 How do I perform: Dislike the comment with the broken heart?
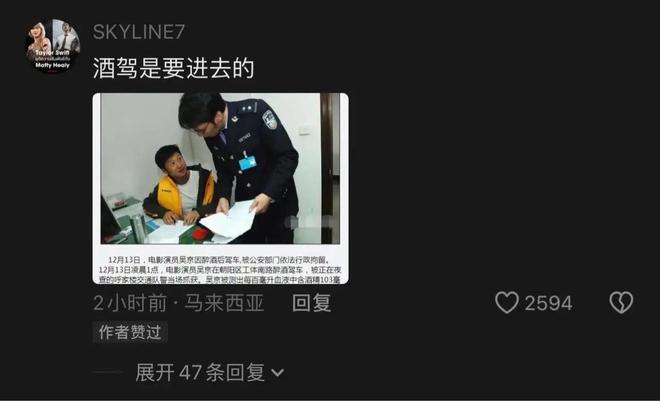point(620,303)
